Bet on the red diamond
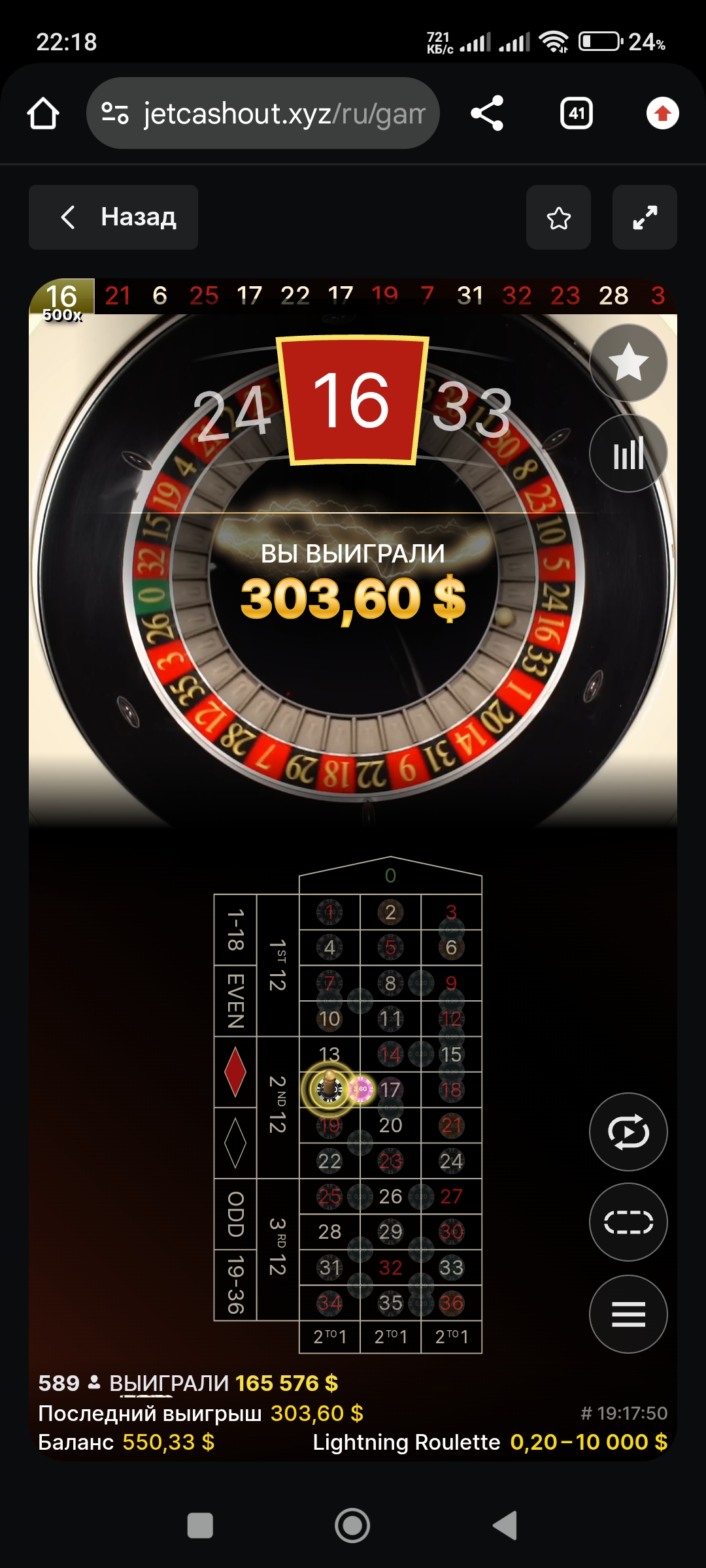The width and height of the screenshot is (706, 1568). click(235, 1072)
